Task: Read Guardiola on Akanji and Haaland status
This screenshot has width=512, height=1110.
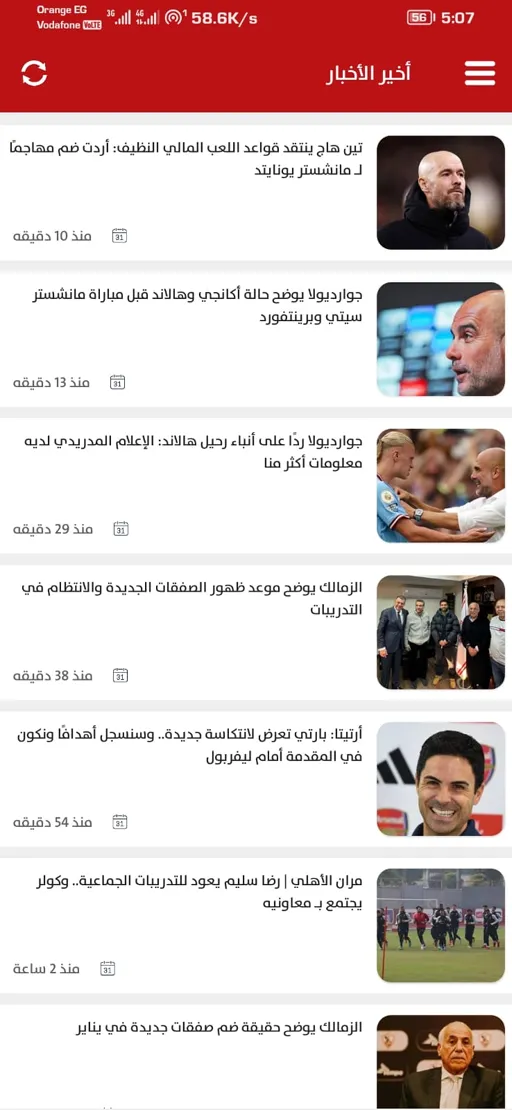Action: (x=256, y=339)
